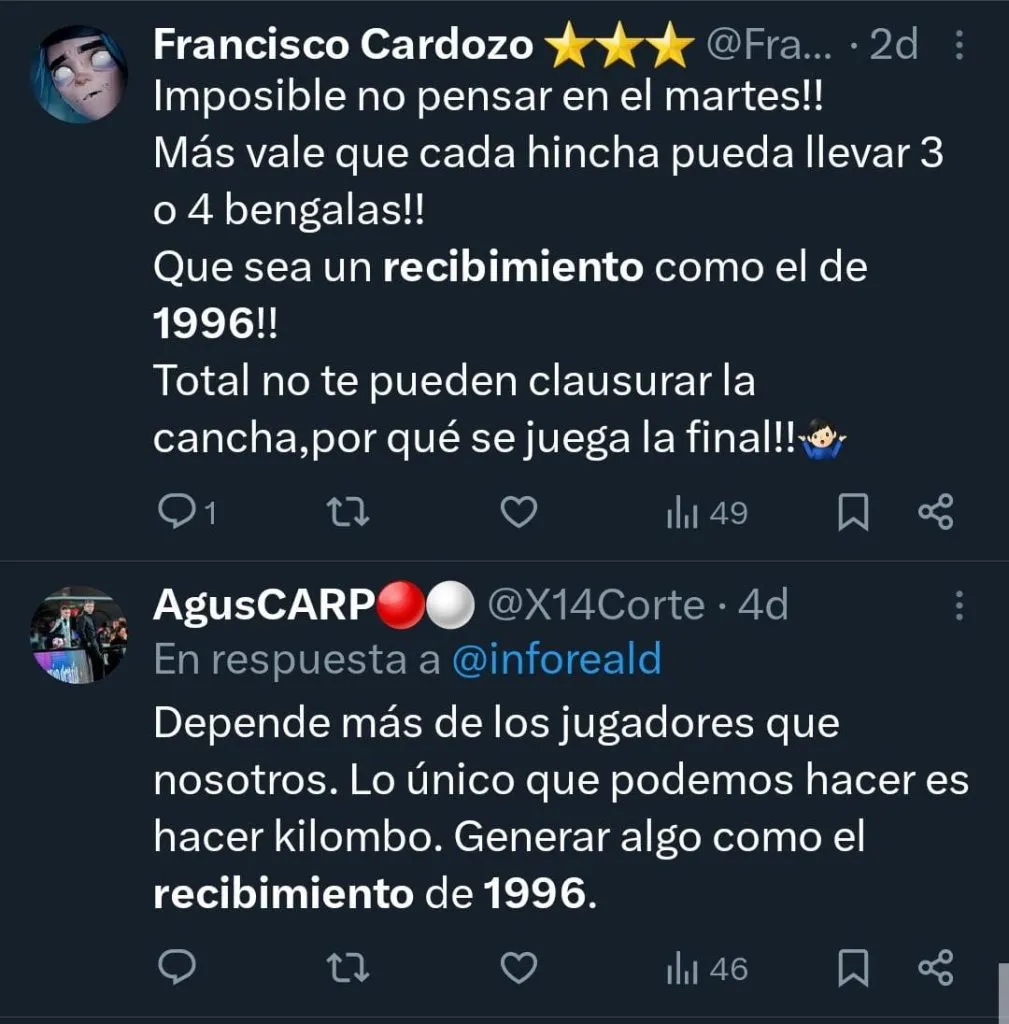Open the @inforeald mention link

(x=557, y=660)
